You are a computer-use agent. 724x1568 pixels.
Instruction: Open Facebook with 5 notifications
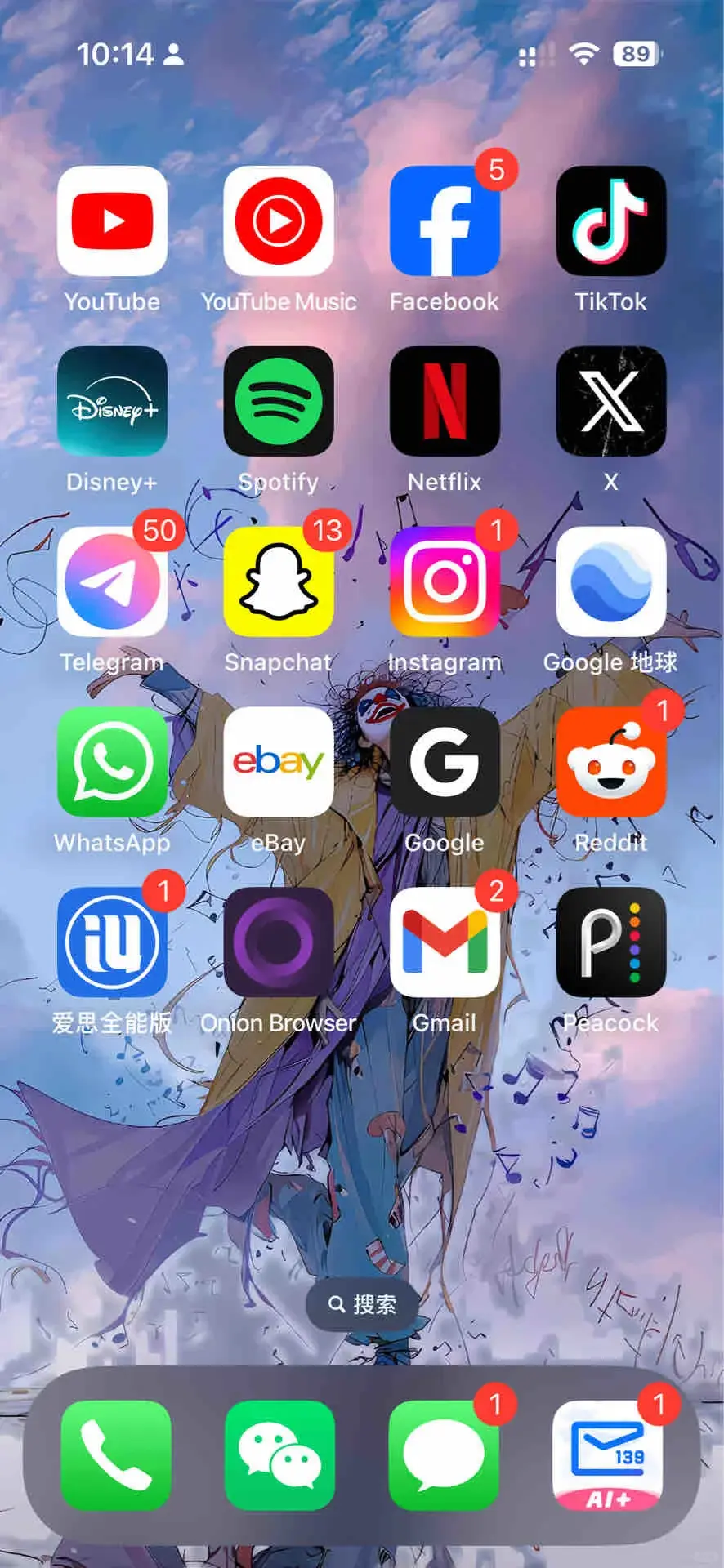[x=445, y=221]
